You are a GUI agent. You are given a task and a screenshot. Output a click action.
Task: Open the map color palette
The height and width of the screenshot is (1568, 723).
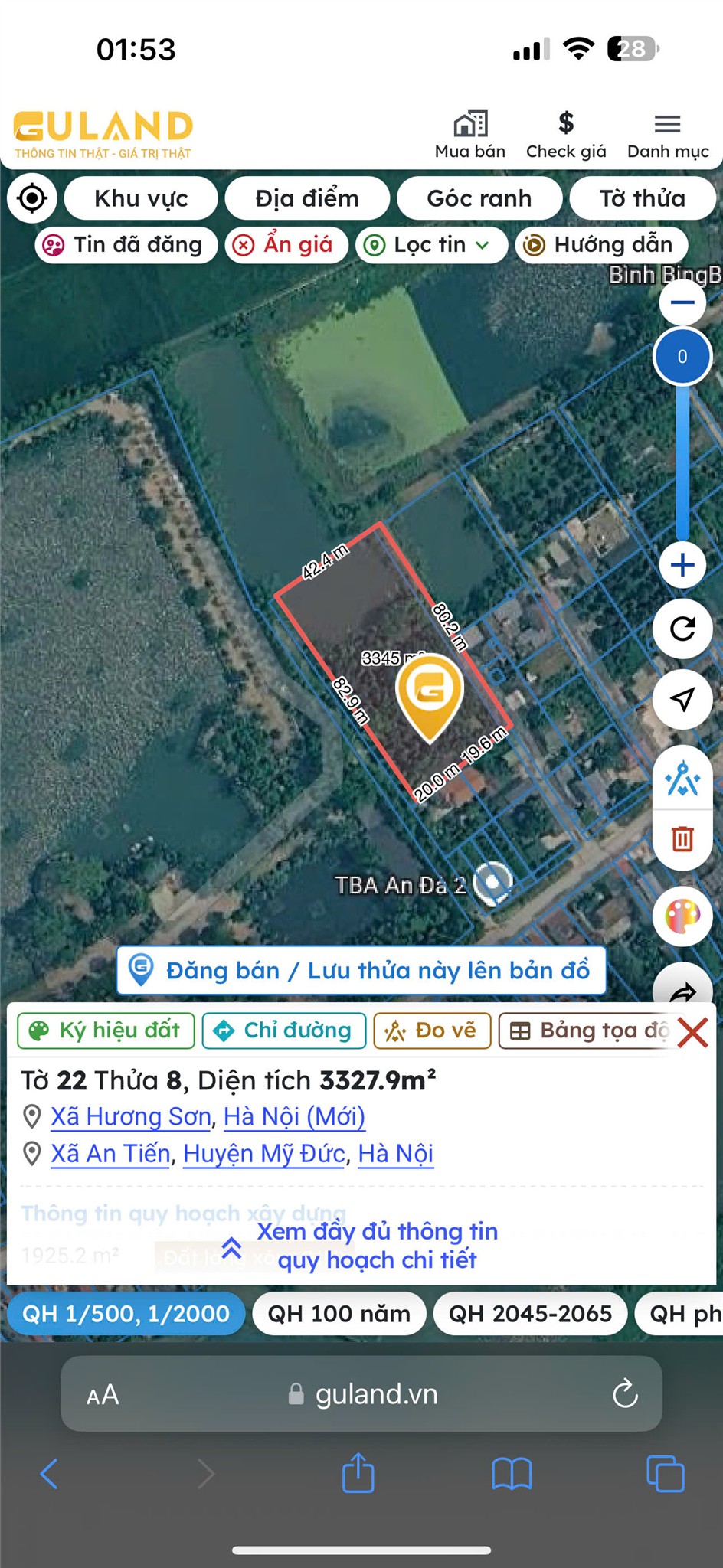point(682,916)
